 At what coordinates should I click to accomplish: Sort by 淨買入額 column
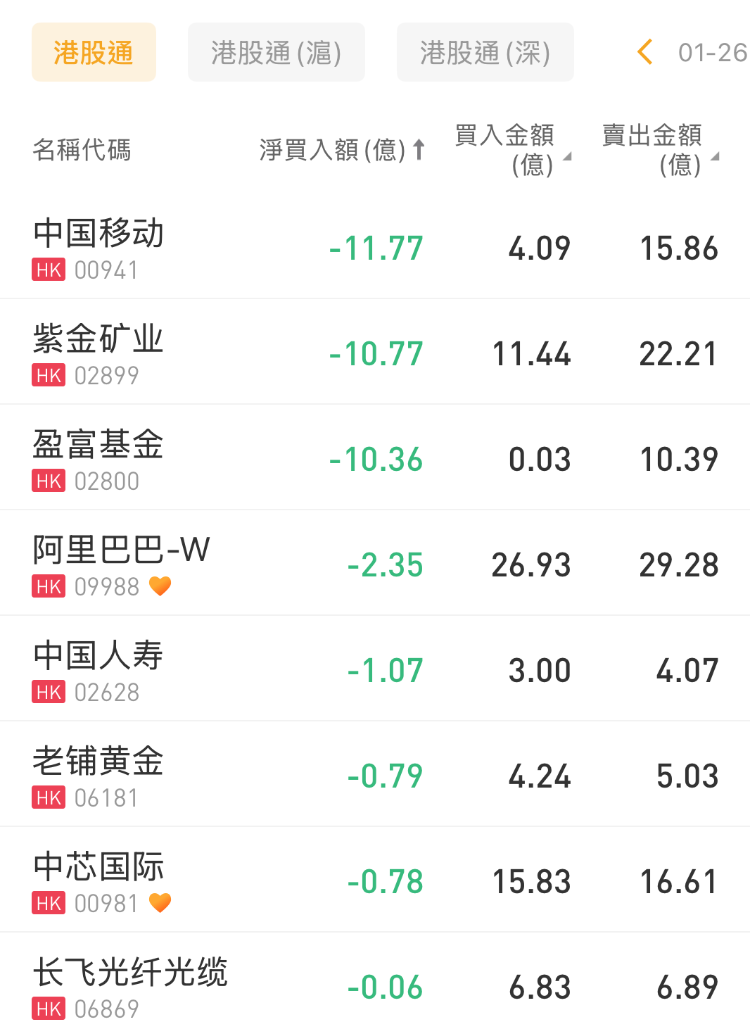pos(342,150)
